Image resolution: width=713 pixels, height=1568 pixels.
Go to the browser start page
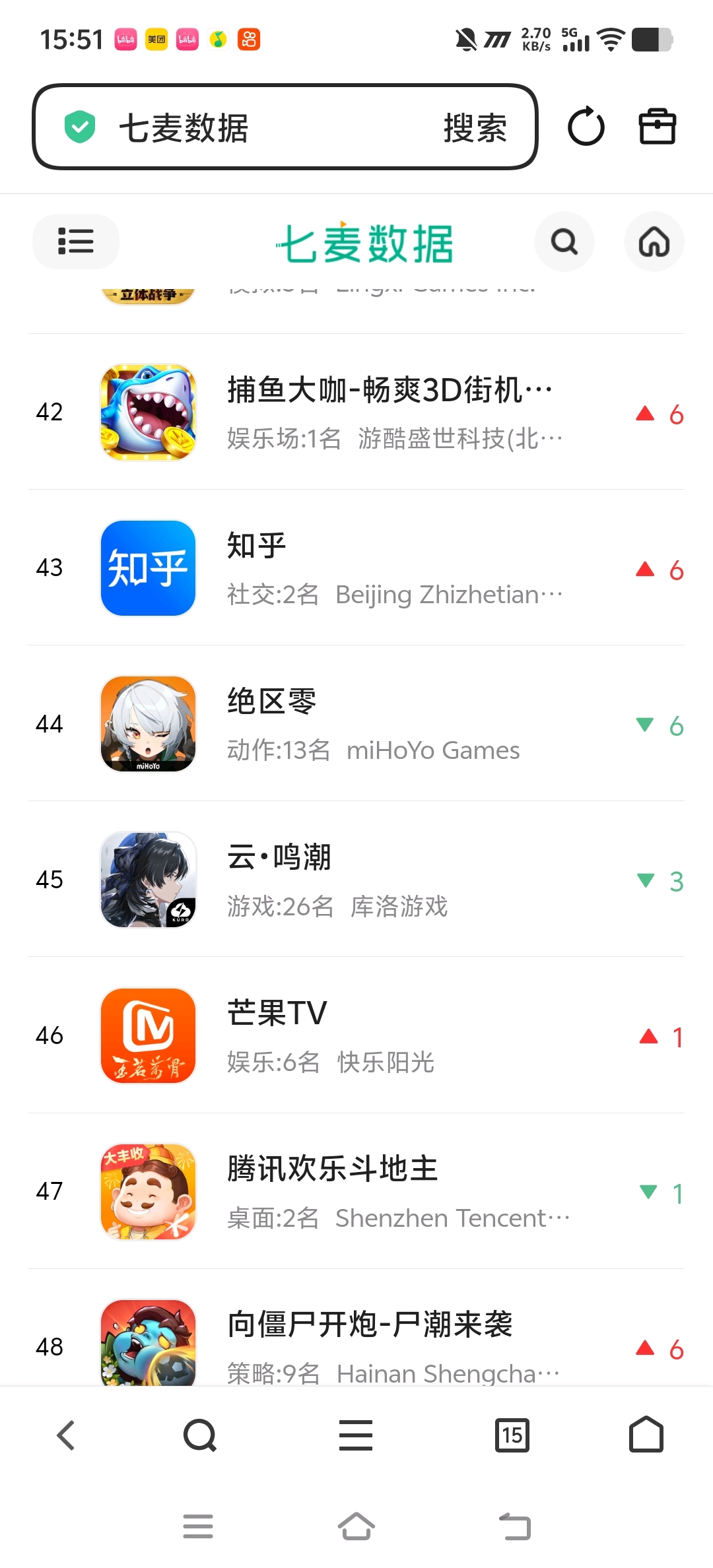coord(646,1435)
